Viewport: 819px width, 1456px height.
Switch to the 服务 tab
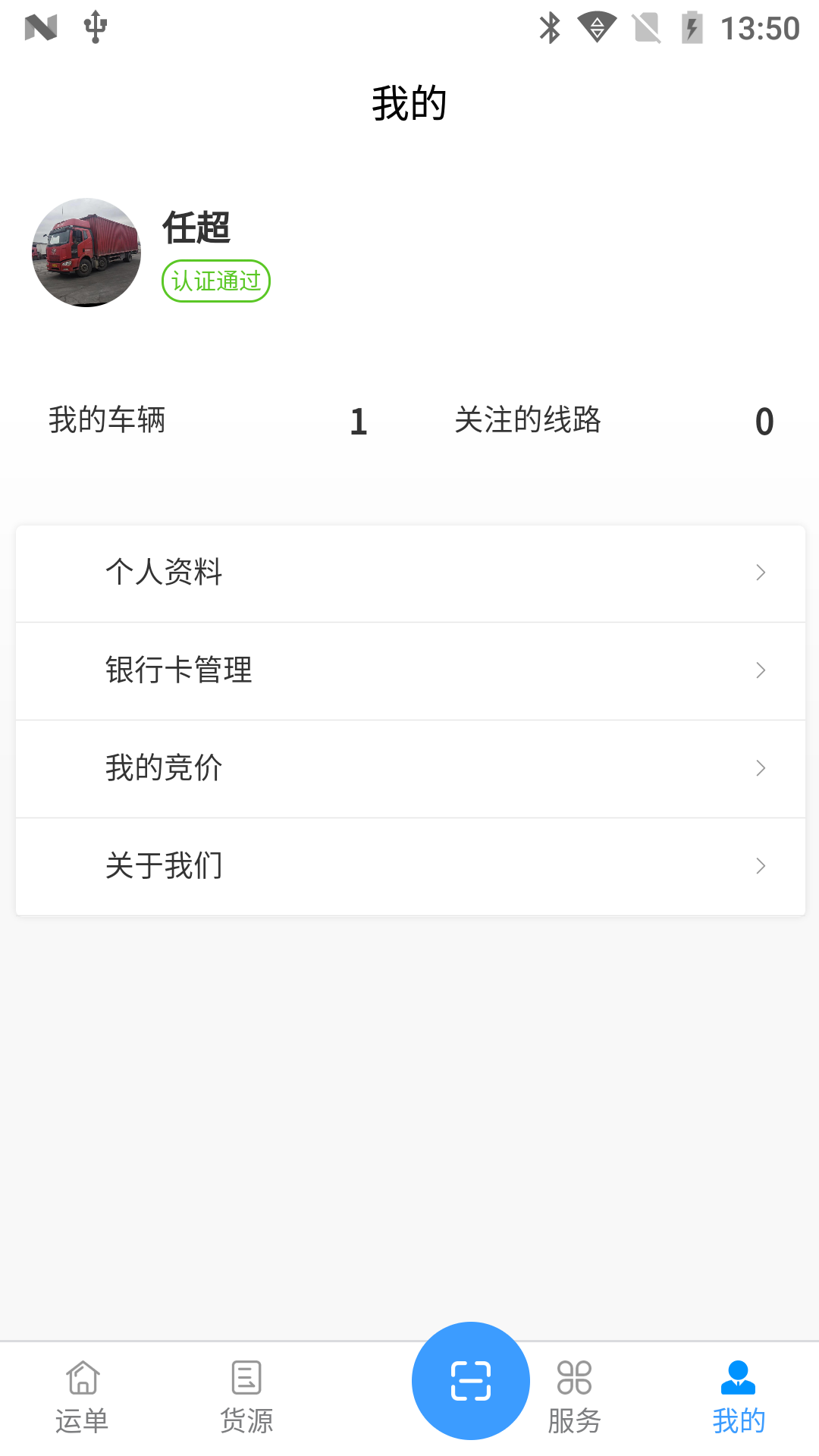(x=574, y=1398)
